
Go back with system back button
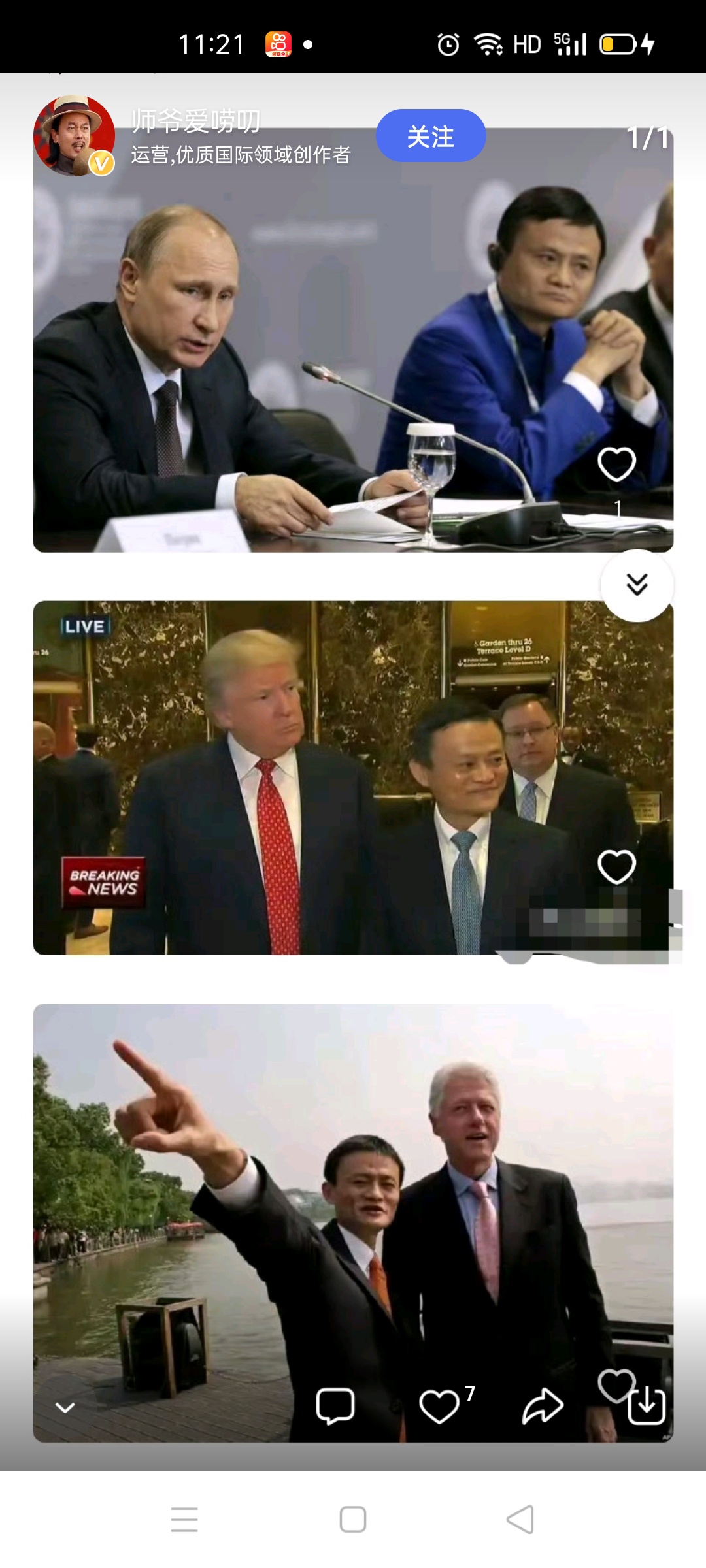(x=520, y=1519)
